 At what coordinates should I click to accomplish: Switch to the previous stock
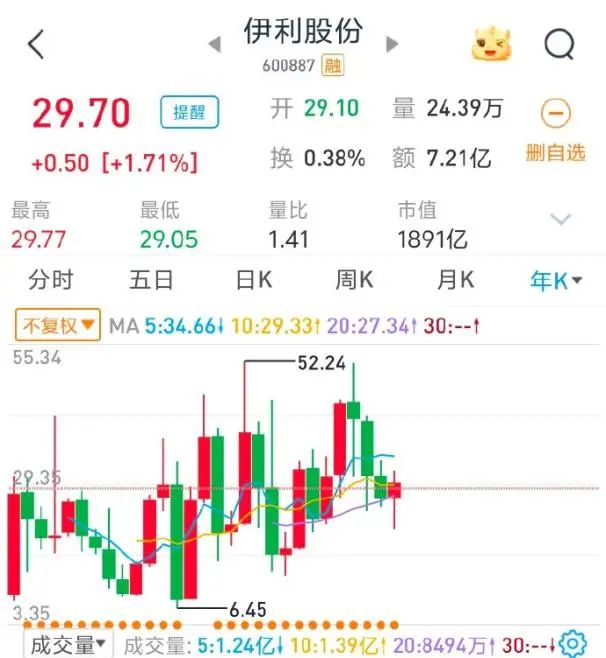pyautogui.click(x=213, y=44)
